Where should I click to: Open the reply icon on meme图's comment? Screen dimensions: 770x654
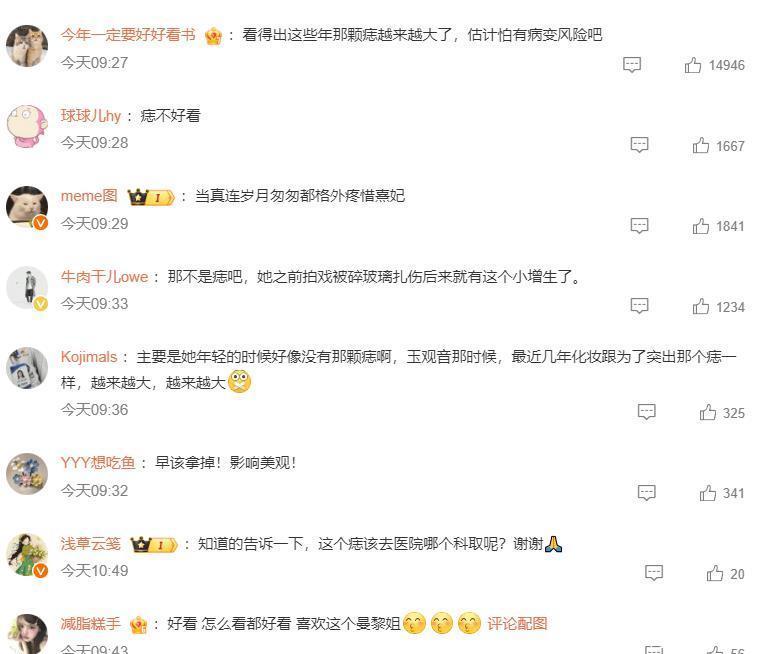point(640,226)
